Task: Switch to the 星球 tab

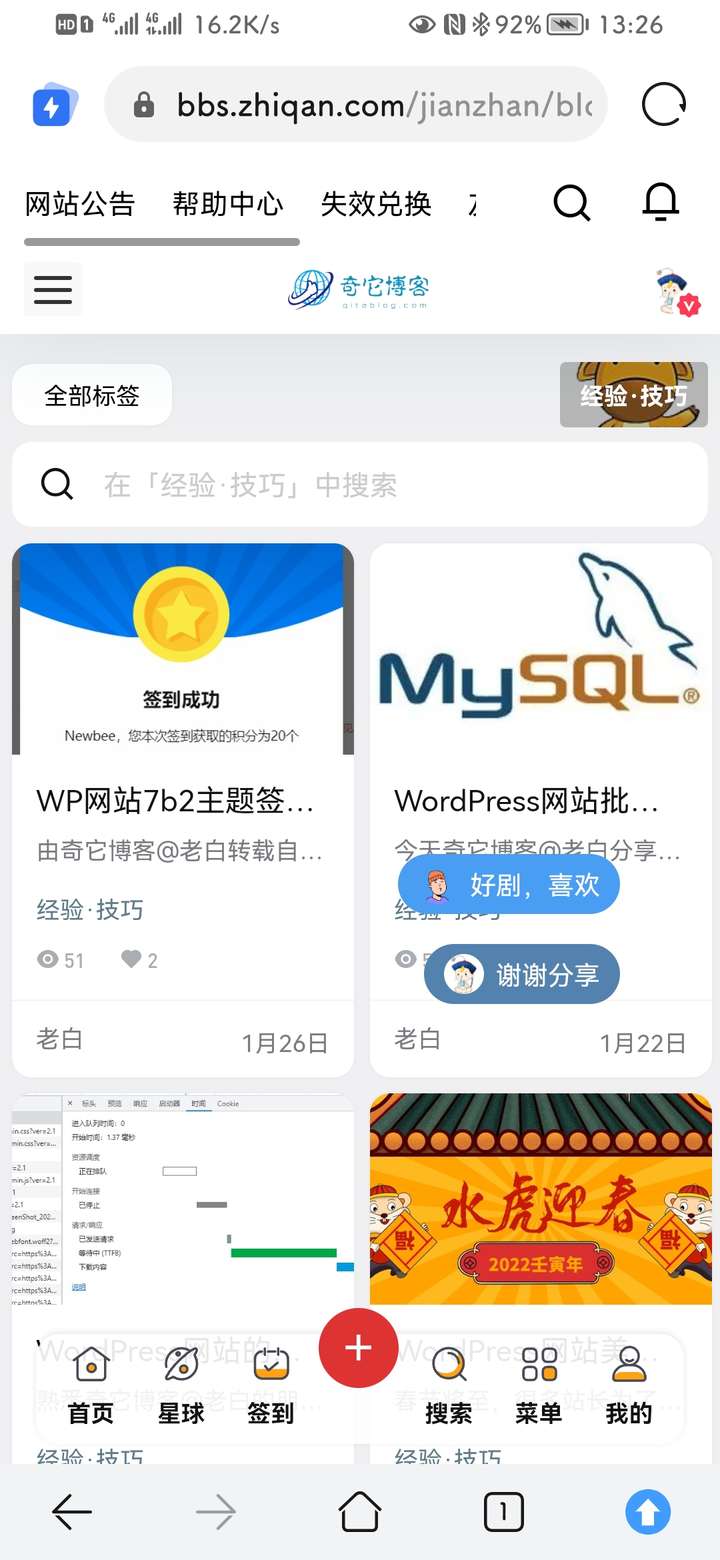Action: pyautogui.click(x=181, y=1385)
